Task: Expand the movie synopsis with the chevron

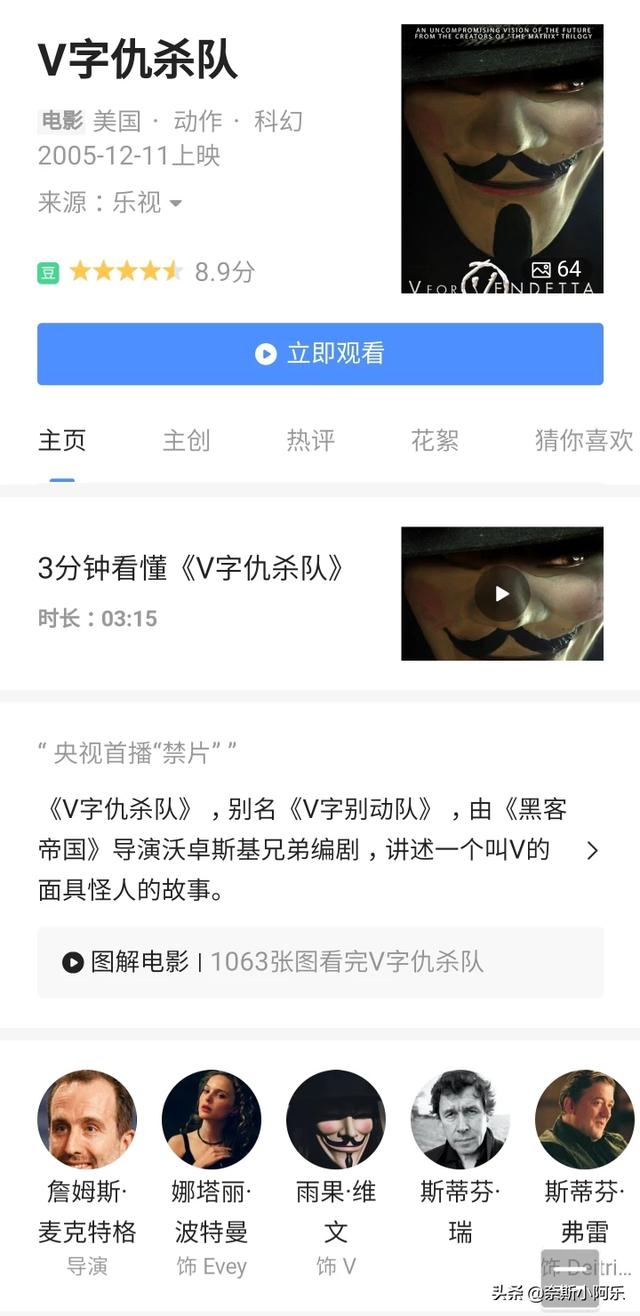Action: pos(592,851)
